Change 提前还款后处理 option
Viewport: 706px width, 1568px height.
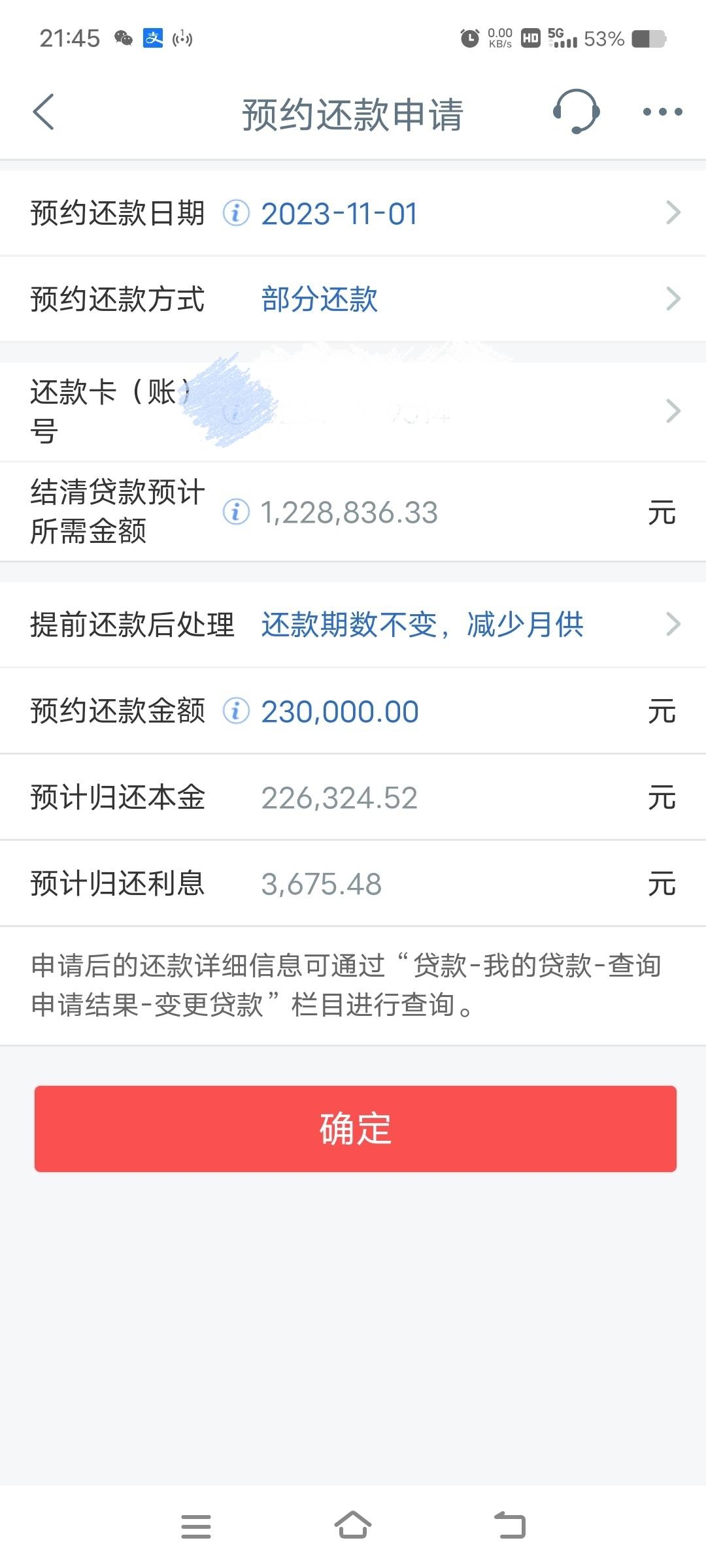[458, 625]
